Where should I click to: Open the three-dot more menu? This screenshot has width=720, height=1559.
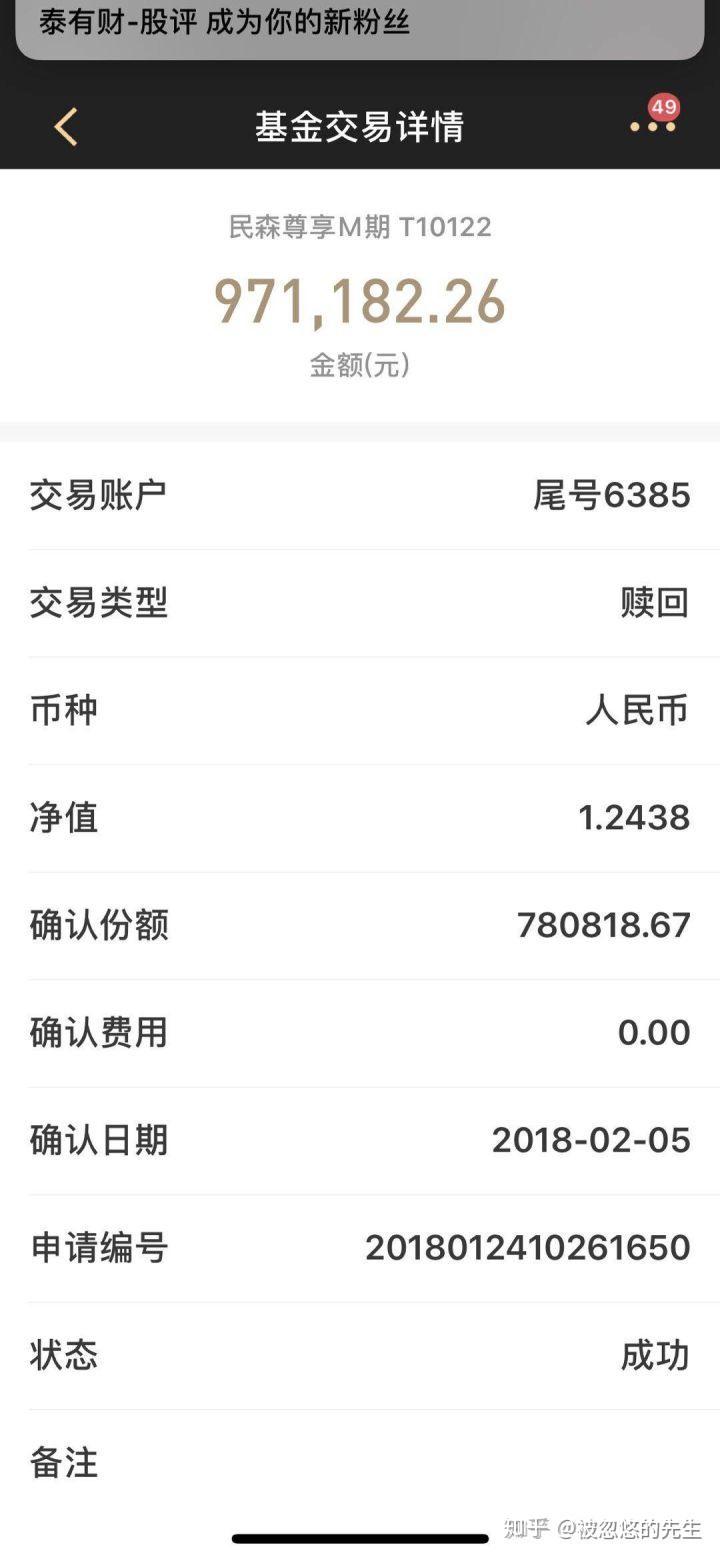point(652,126)
